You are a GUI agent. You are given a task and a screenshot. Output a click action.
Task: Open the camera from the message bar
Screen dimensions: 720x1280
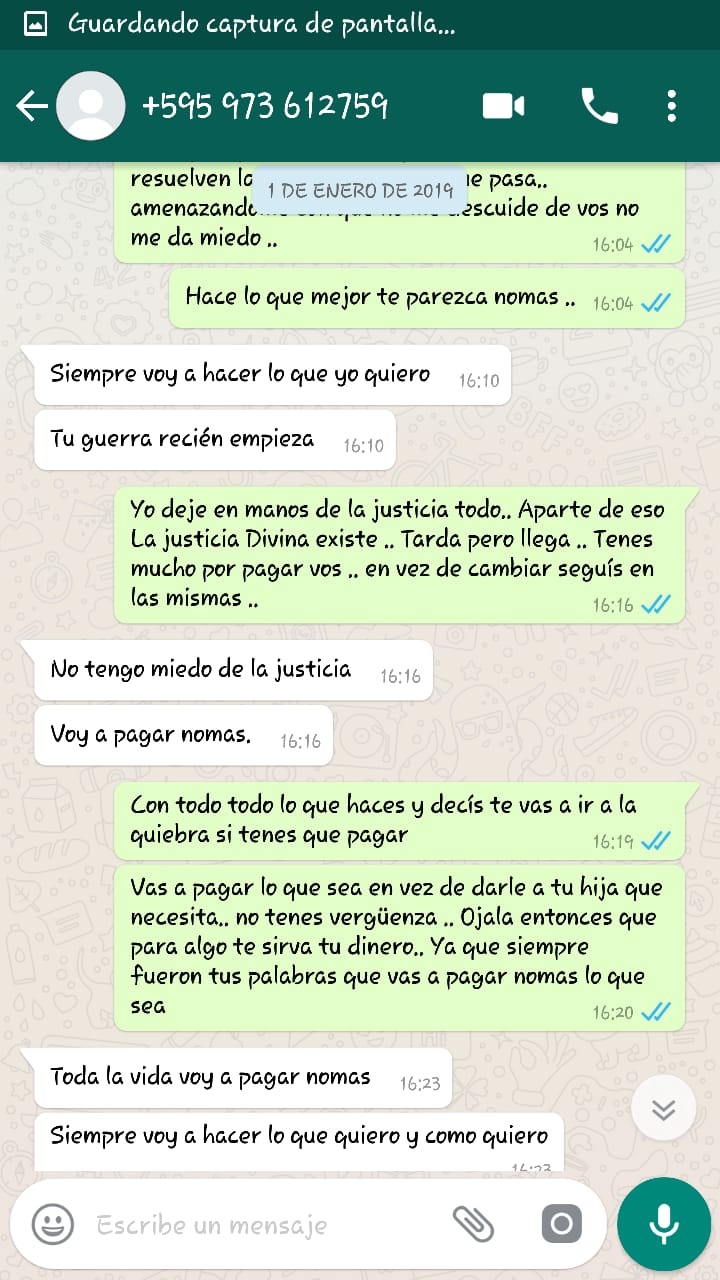(x=562, y=1224)
